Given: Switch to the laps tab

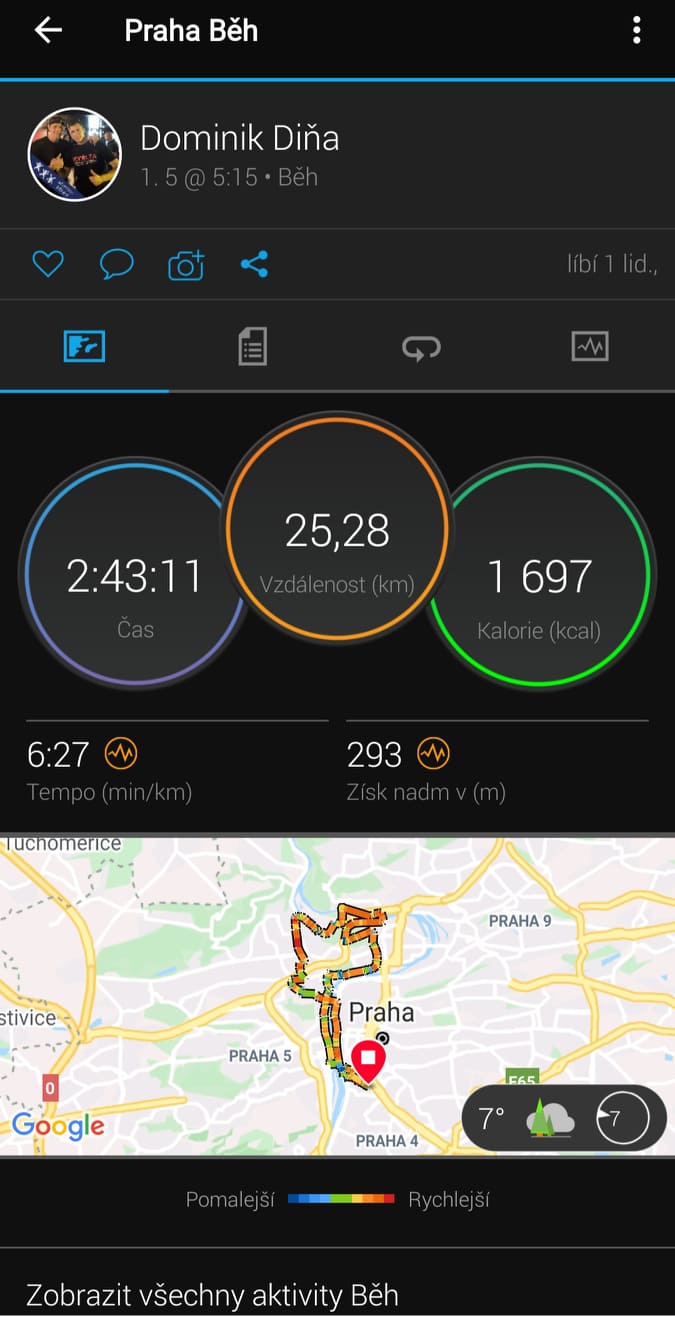Looking at the screenshot, I should (421, 347).
